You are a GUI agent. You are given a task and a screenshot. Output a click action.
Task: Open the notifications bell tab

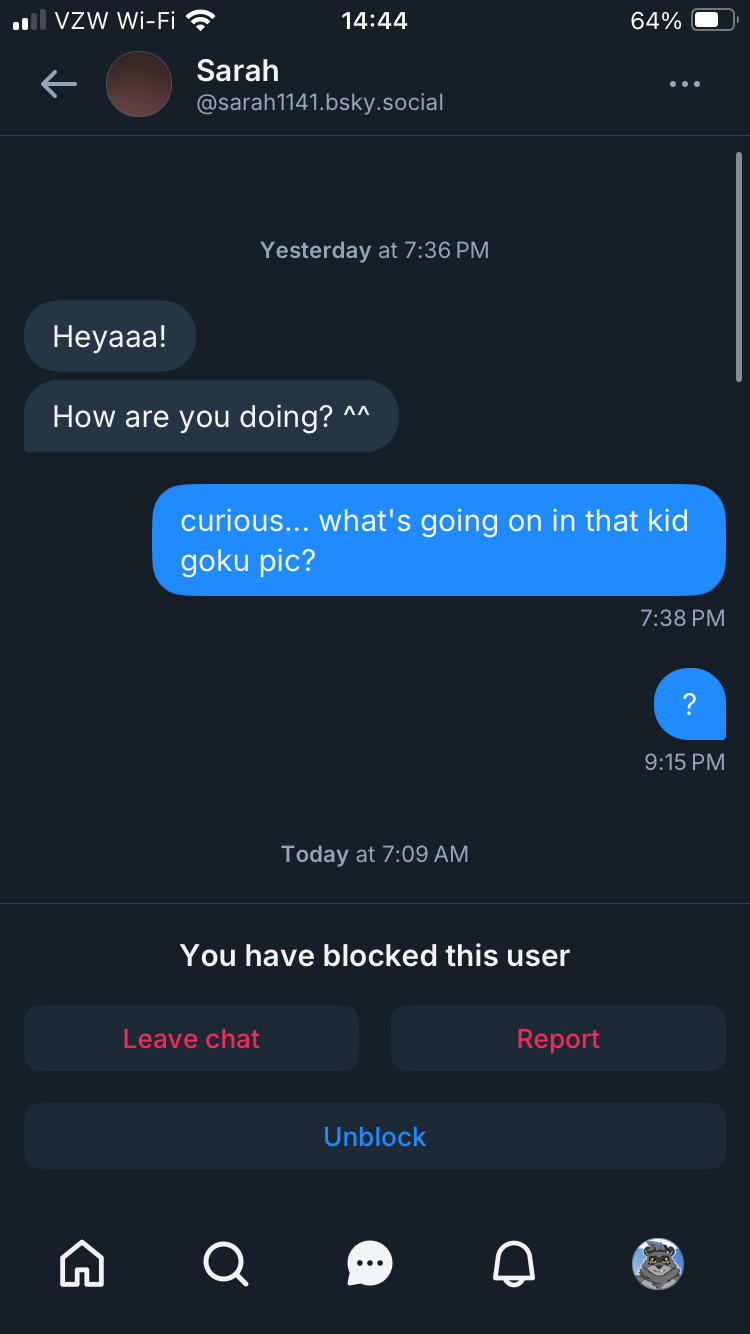pos(514,1264)
